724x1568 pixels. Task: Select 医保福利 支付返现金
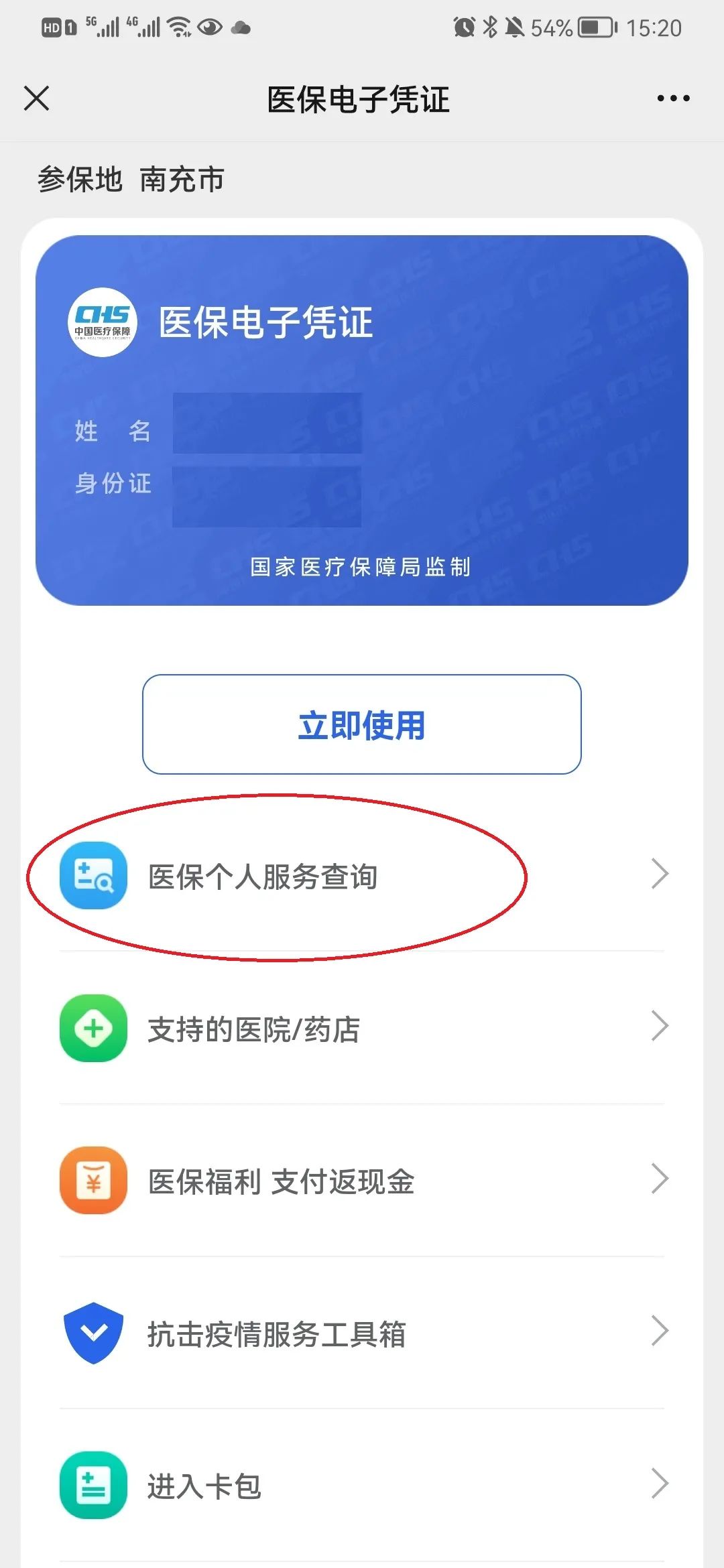coord(362,1181)
